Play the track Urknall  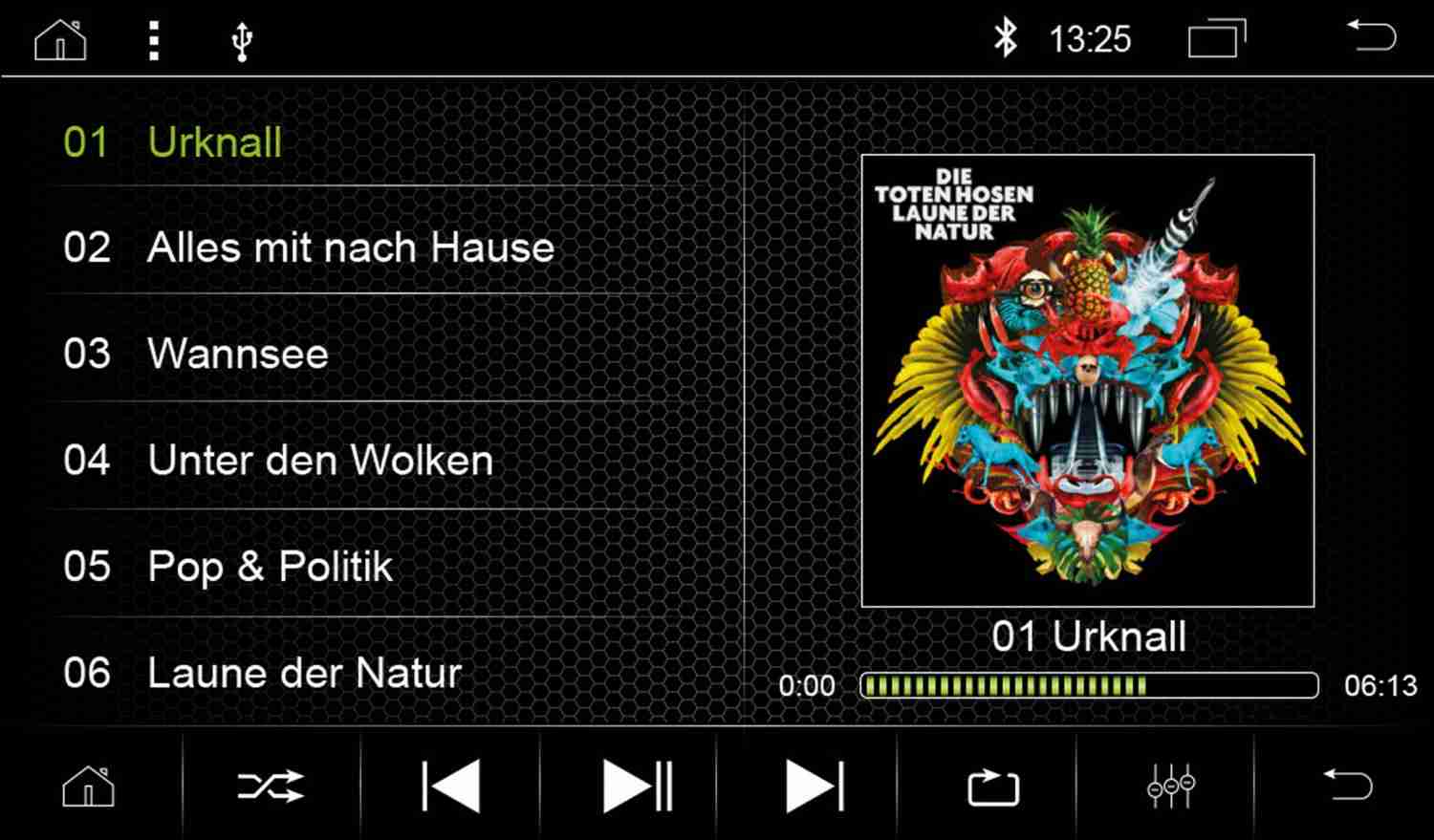tap(215, 142)
